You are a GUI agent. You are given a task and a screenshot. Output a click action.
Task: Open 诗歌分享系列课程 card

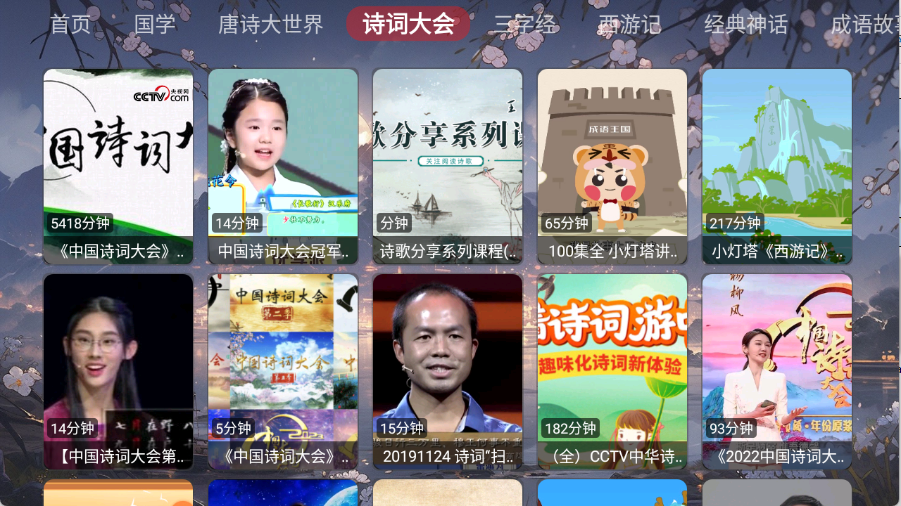[447, 165]
